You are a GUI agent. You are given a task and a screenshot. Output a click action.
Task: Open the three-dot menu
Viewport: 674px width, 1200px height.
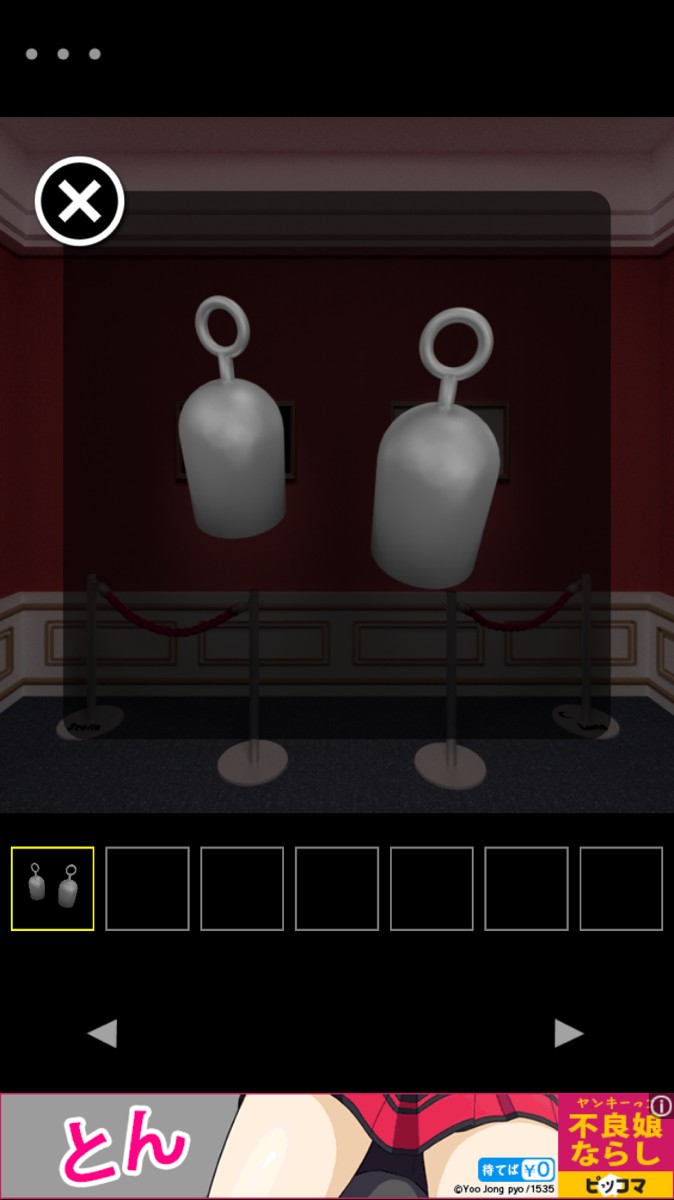tap(63, 54)
